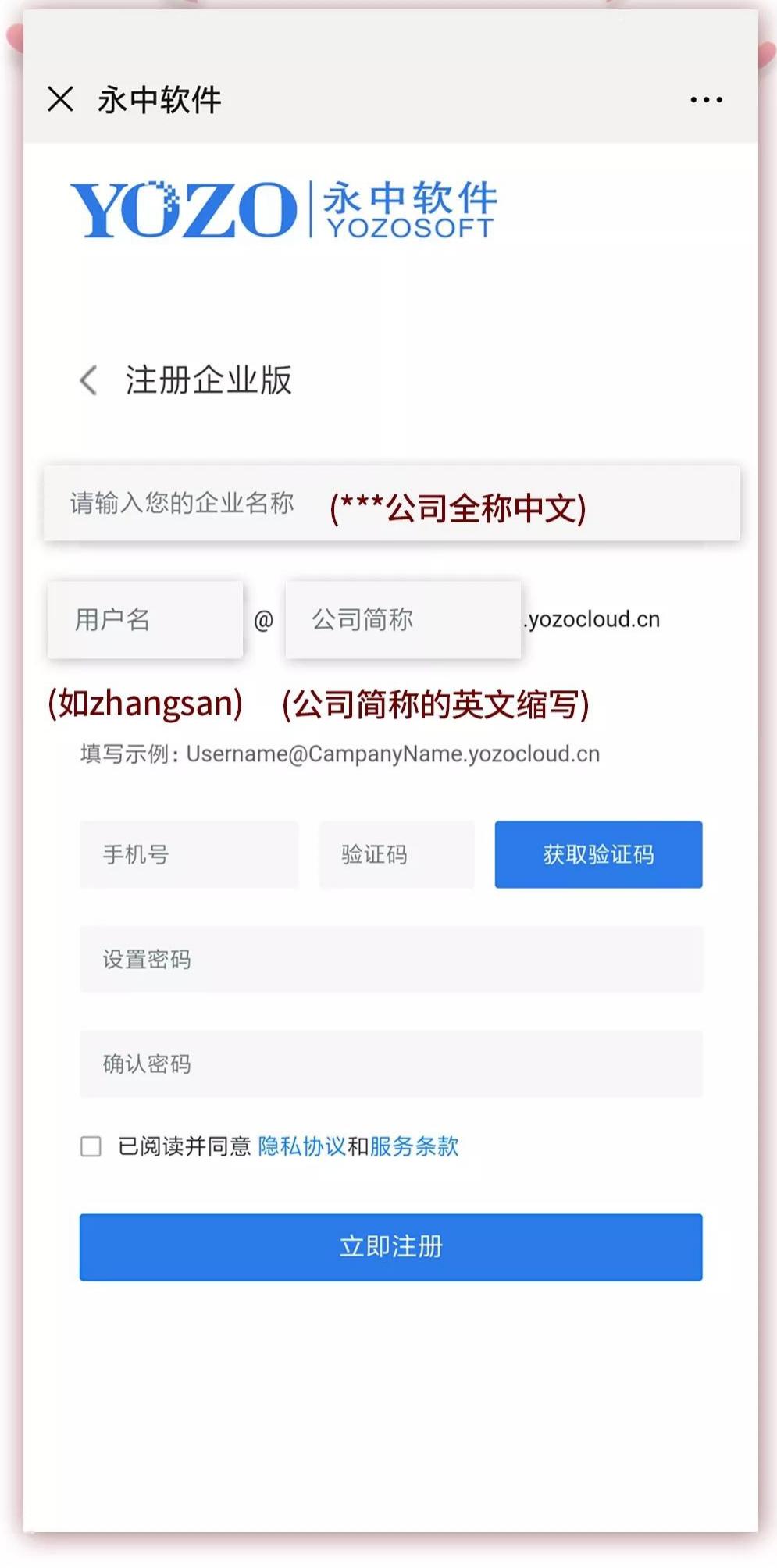Close the 永中软件 web page
Screen dimensions: 777x1568
coord(60,99)
